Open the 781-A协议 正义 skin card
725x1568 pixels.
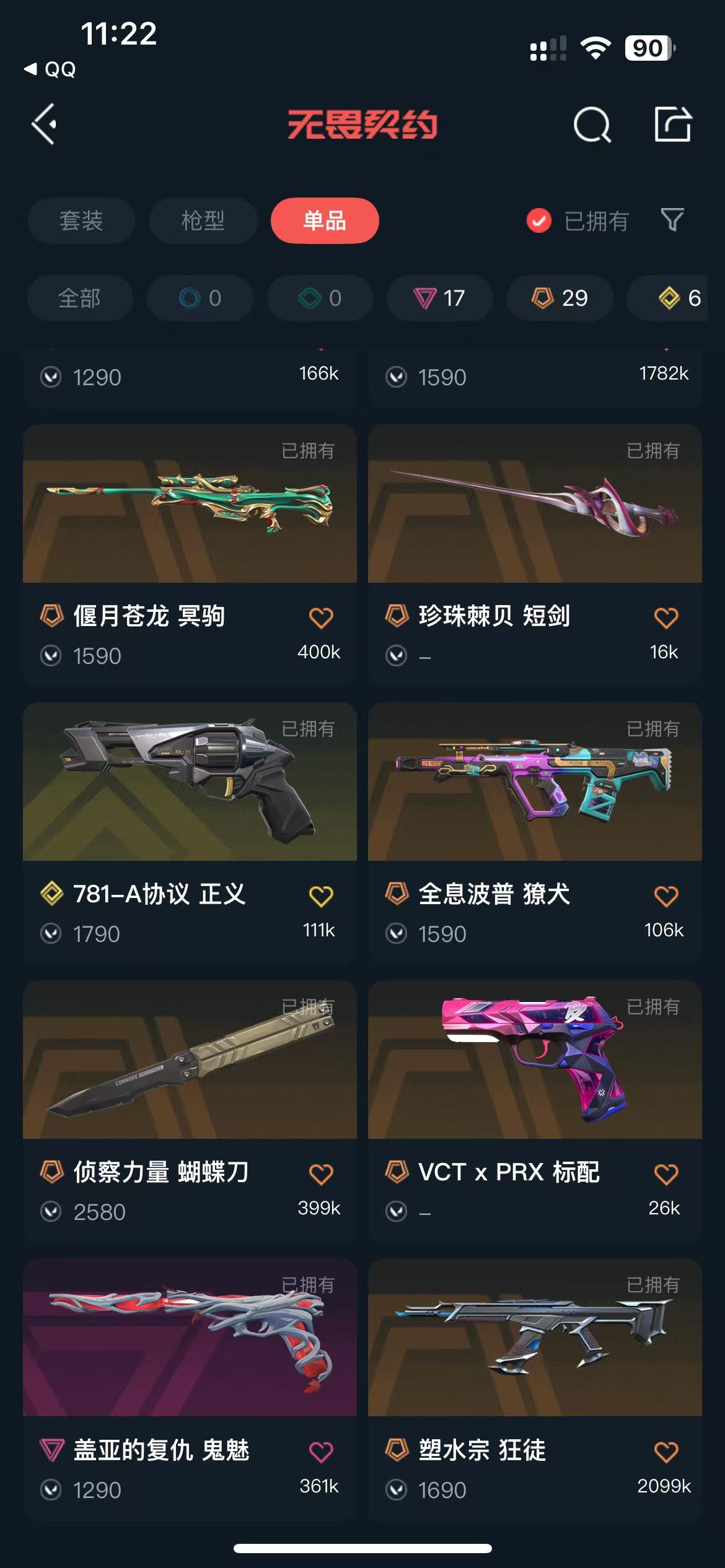coord(190,832)
